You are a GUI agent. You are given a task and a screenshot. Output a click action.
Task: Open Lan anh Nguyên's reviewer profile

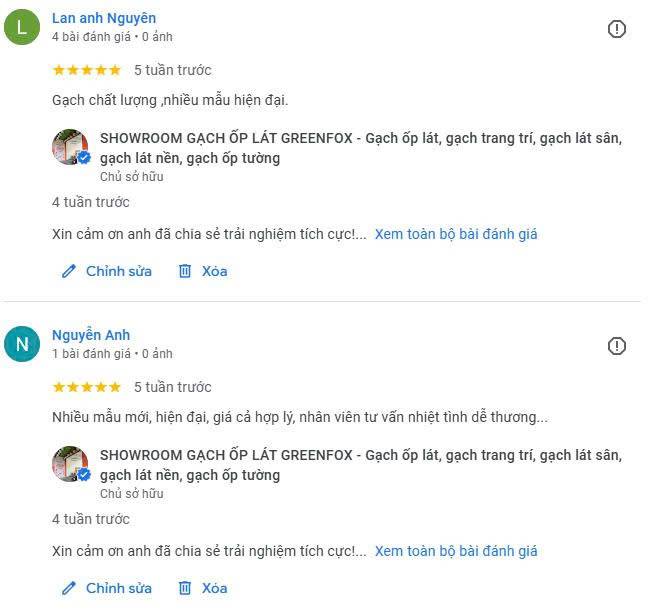(103, 18)
